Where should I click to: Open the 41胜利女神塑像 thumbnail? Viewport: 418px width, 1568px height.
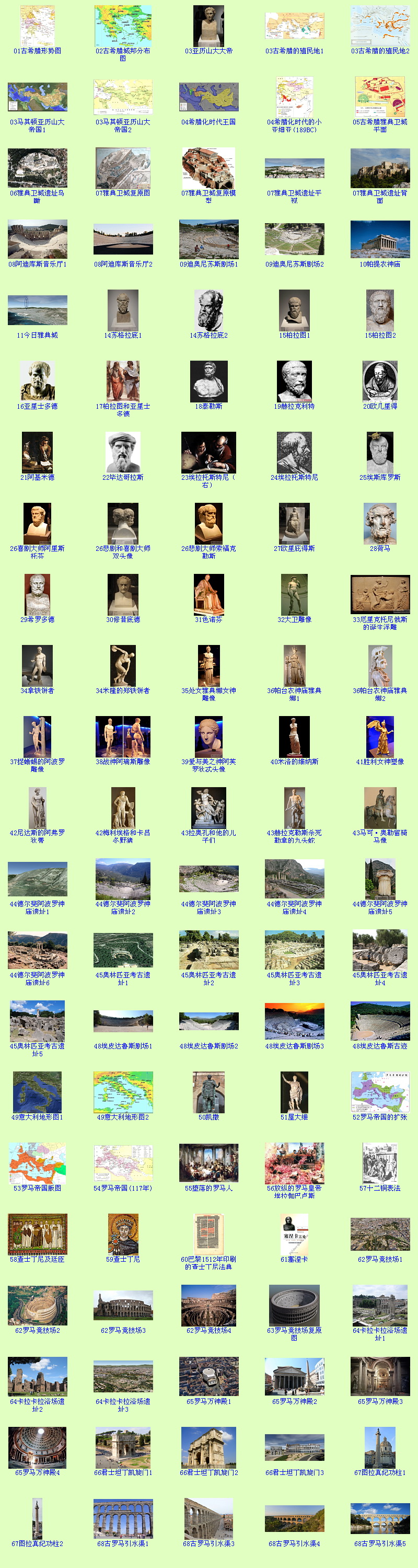point(380,736)
